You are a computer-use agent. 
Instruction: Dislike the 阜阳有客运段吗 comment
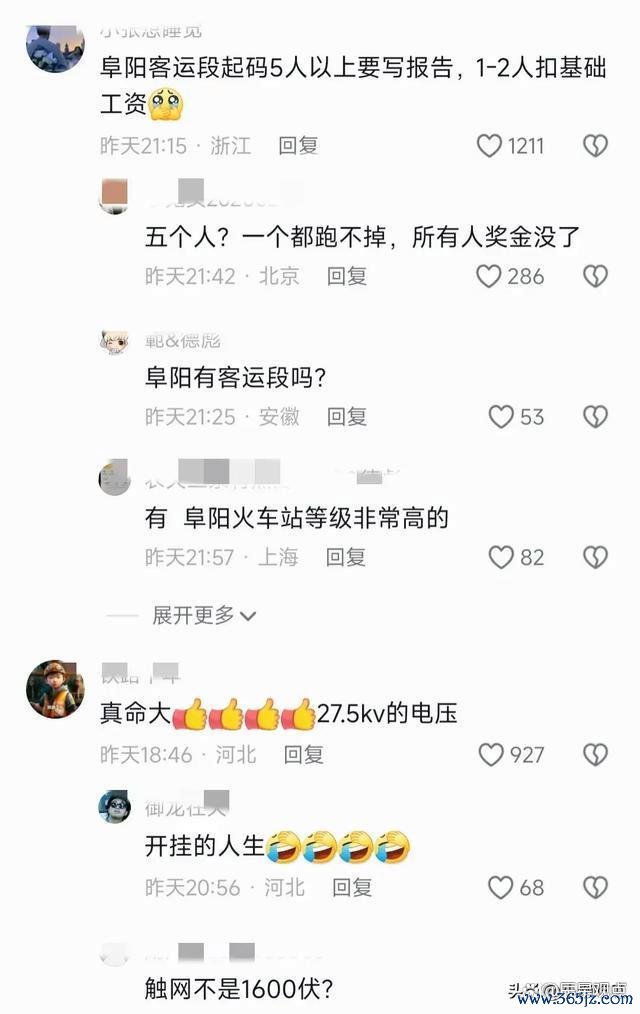click(596, 416)
